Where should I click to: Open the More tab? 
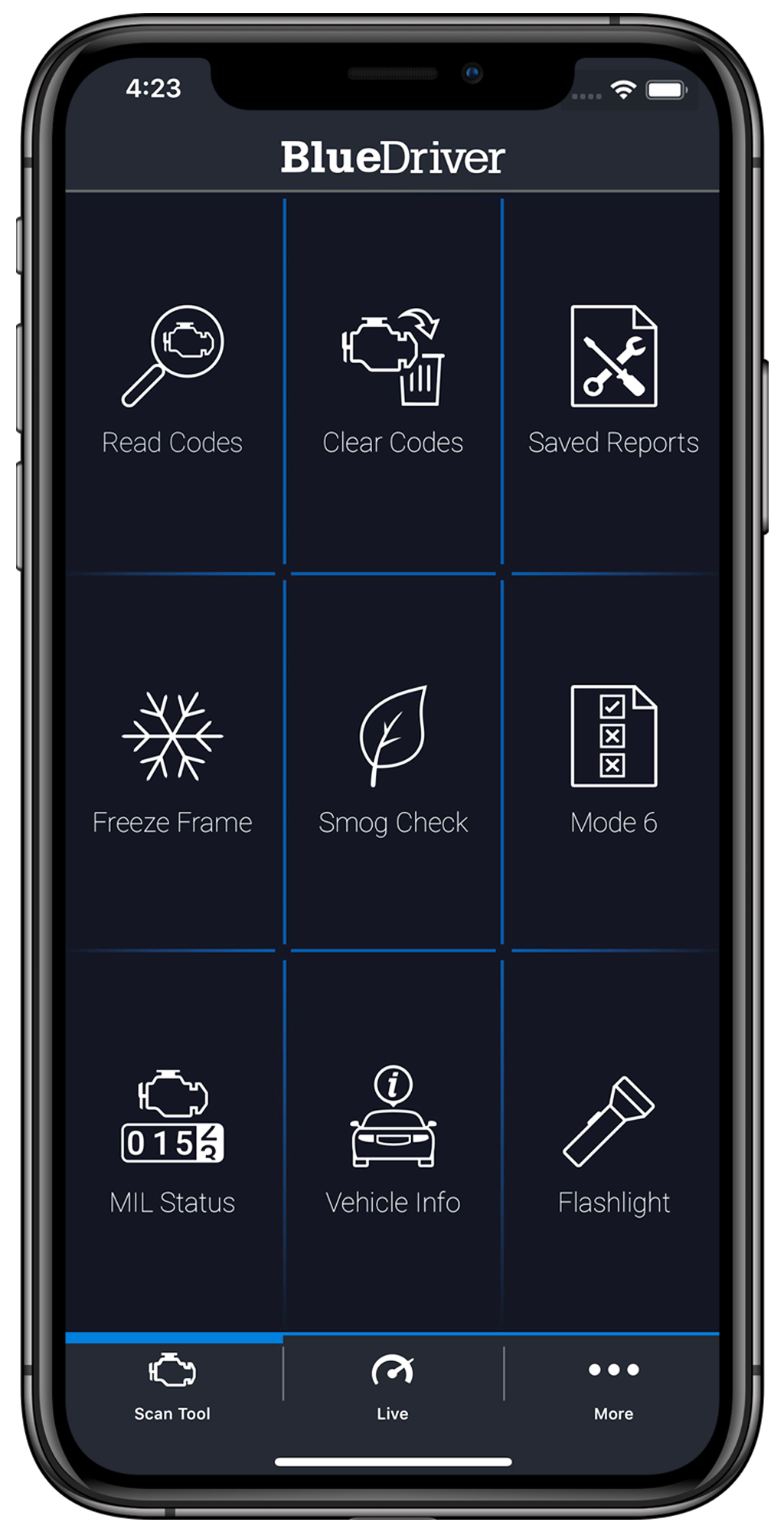pyautogui.click(x=613, y=1386)
